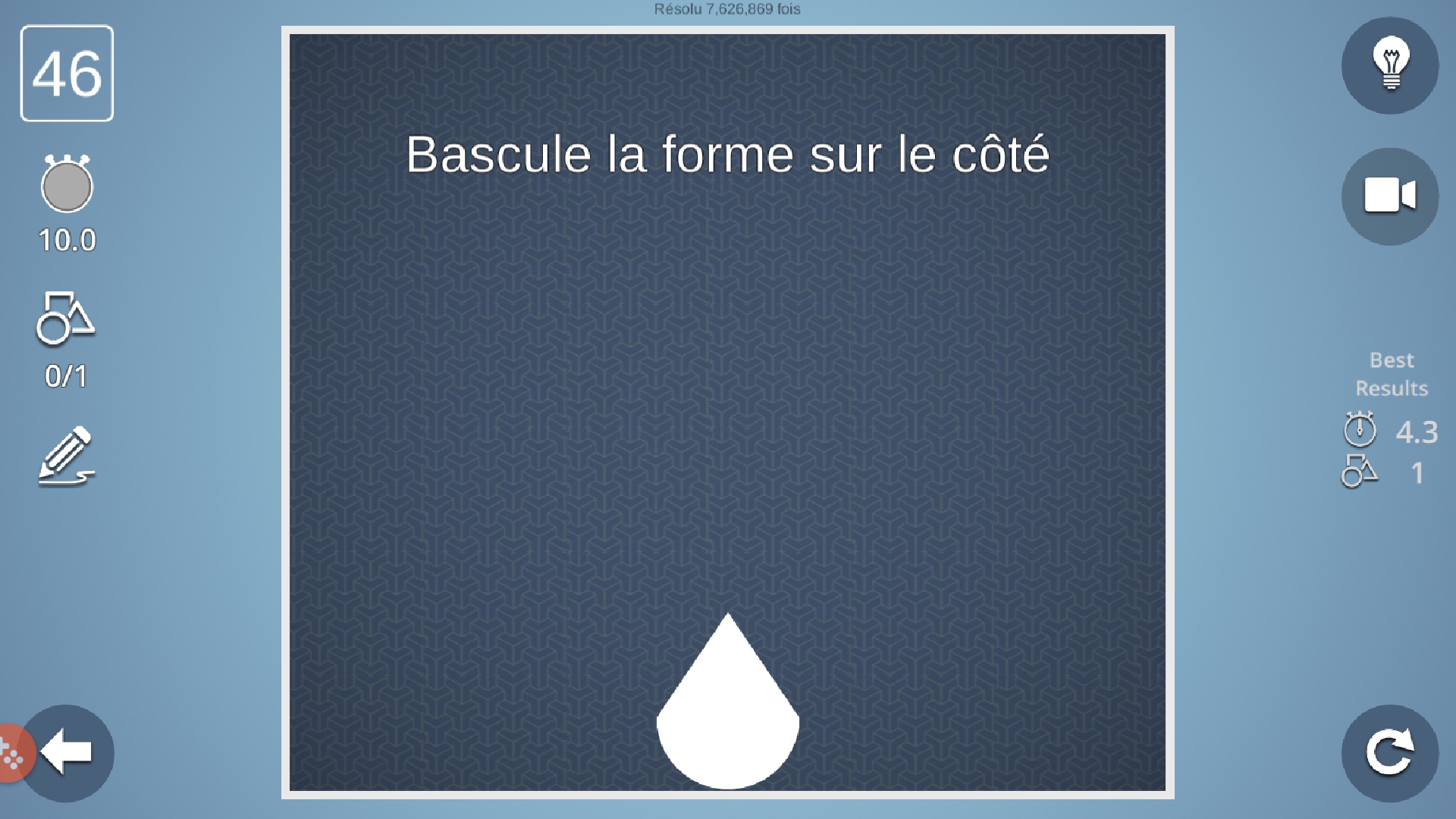Open the lightbulb hint button
Viewport: 1456px width, 819px height.
1389,66
